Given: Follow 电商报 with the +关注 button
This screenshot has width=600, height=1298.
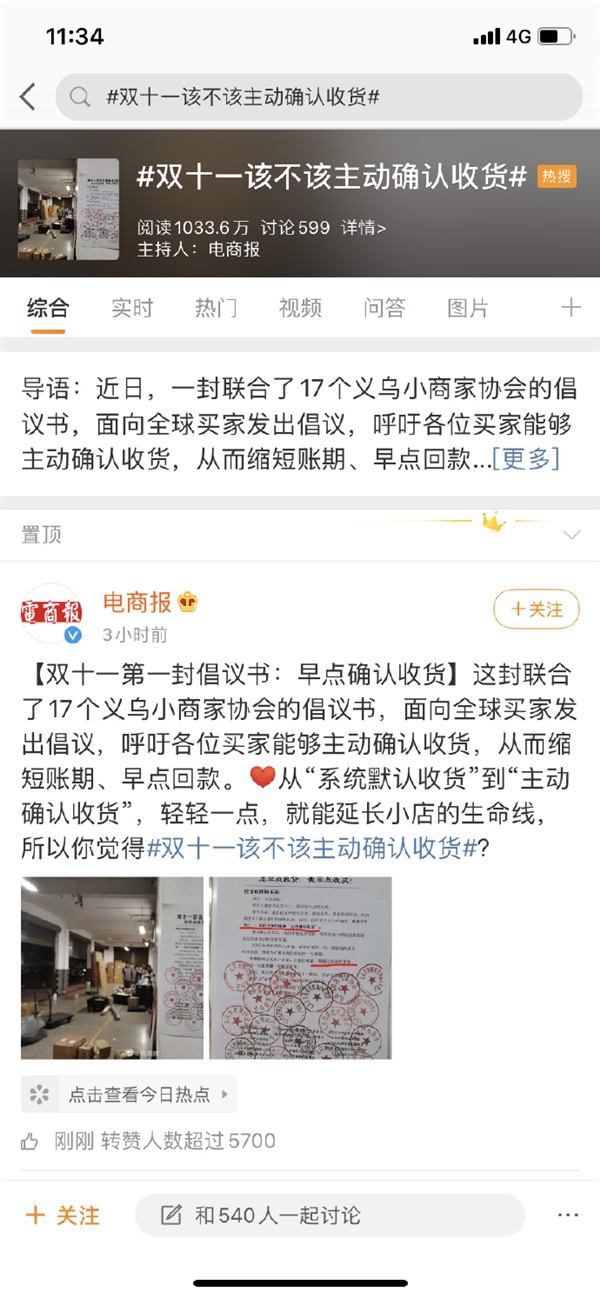Looking at the screenshot, I should click(537, 608).
